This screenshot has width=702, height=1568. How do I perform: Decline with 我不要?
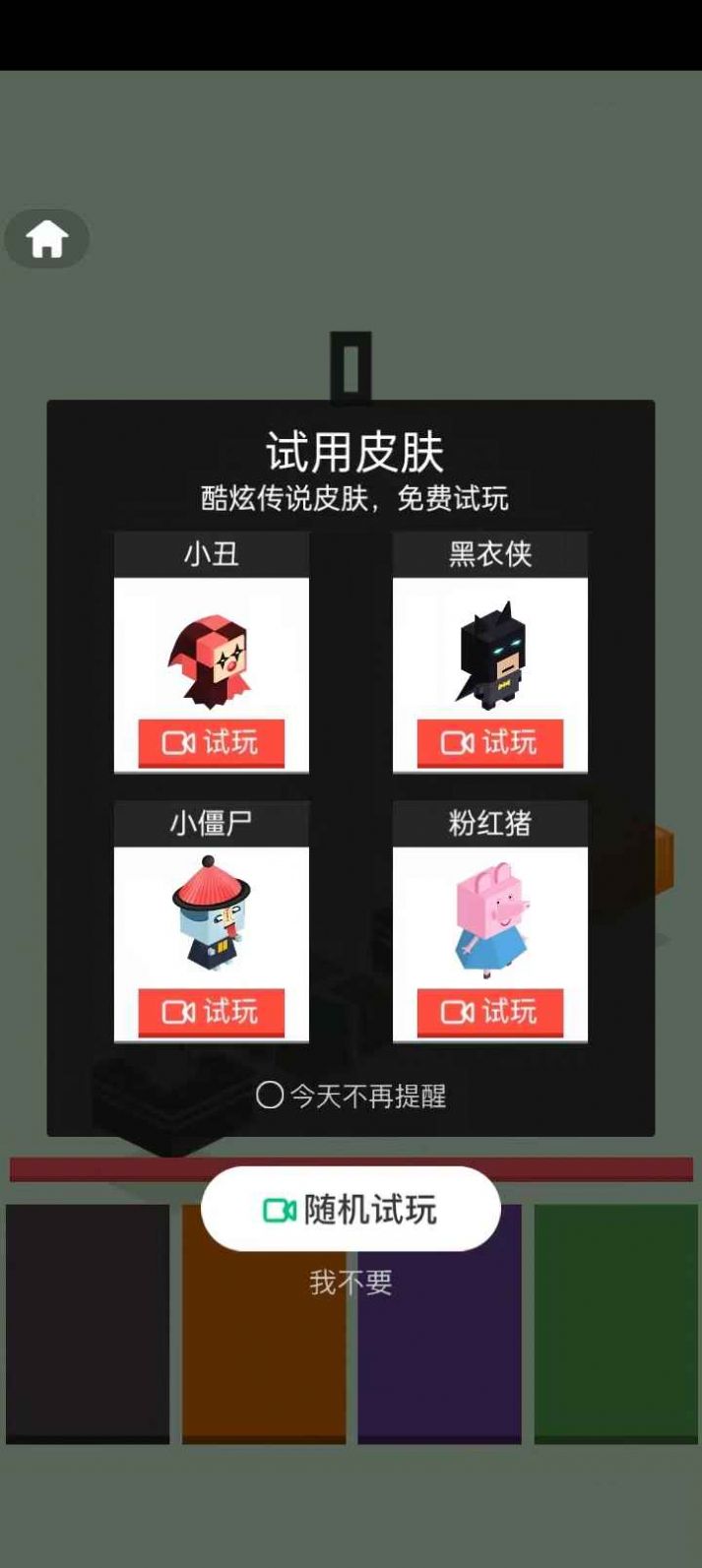pos(351,1283)
